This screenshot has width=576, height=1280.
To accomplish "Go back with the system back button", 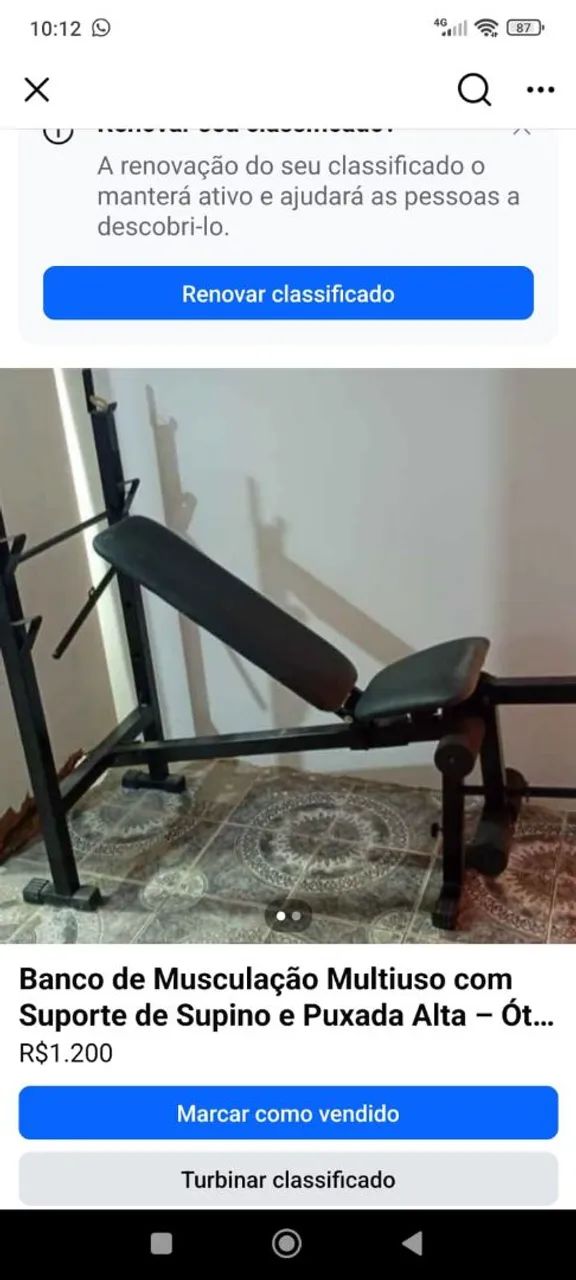I will [412, 1243].
